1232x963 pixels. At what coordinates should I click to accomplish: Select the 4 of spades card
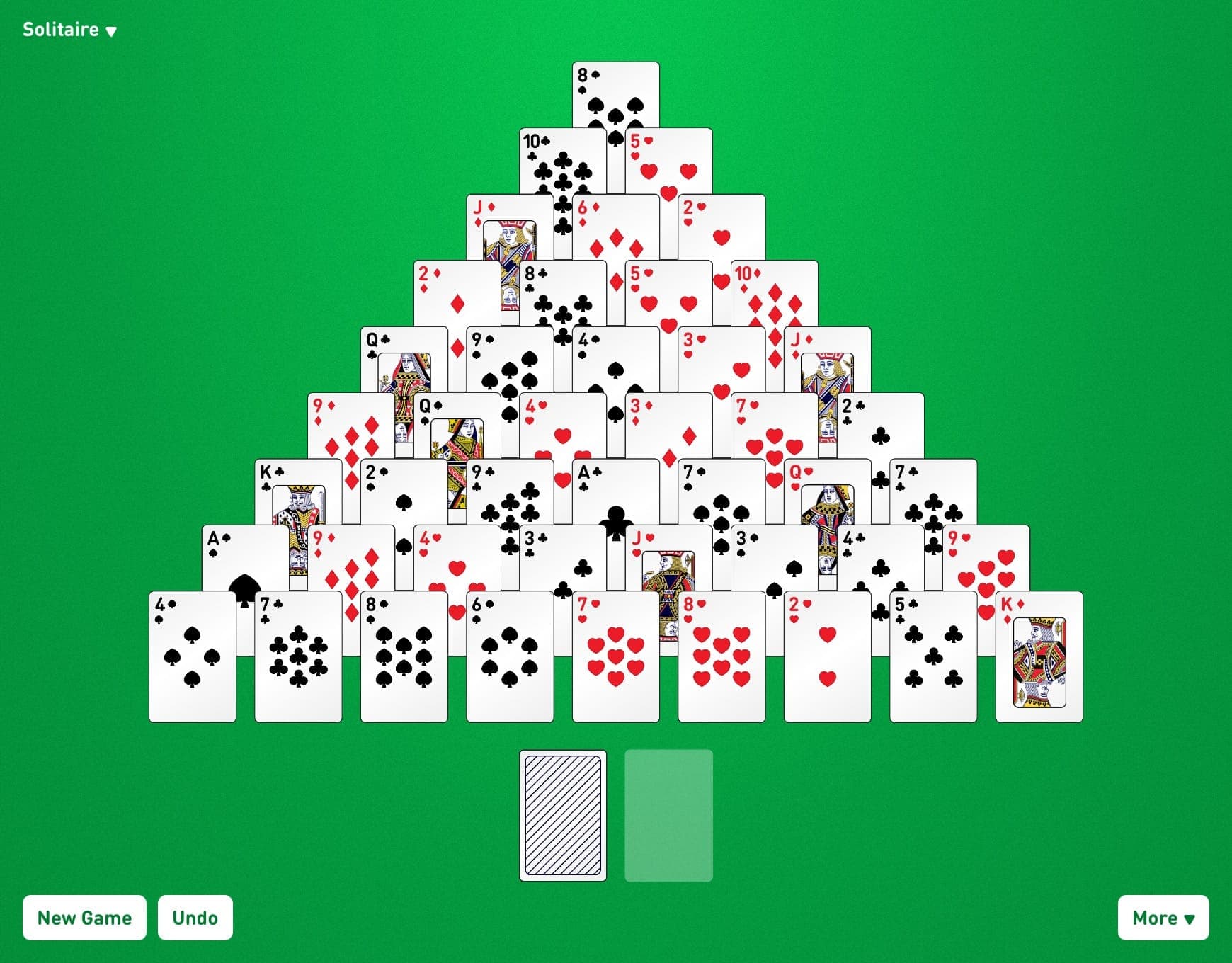tap(192, 659)
